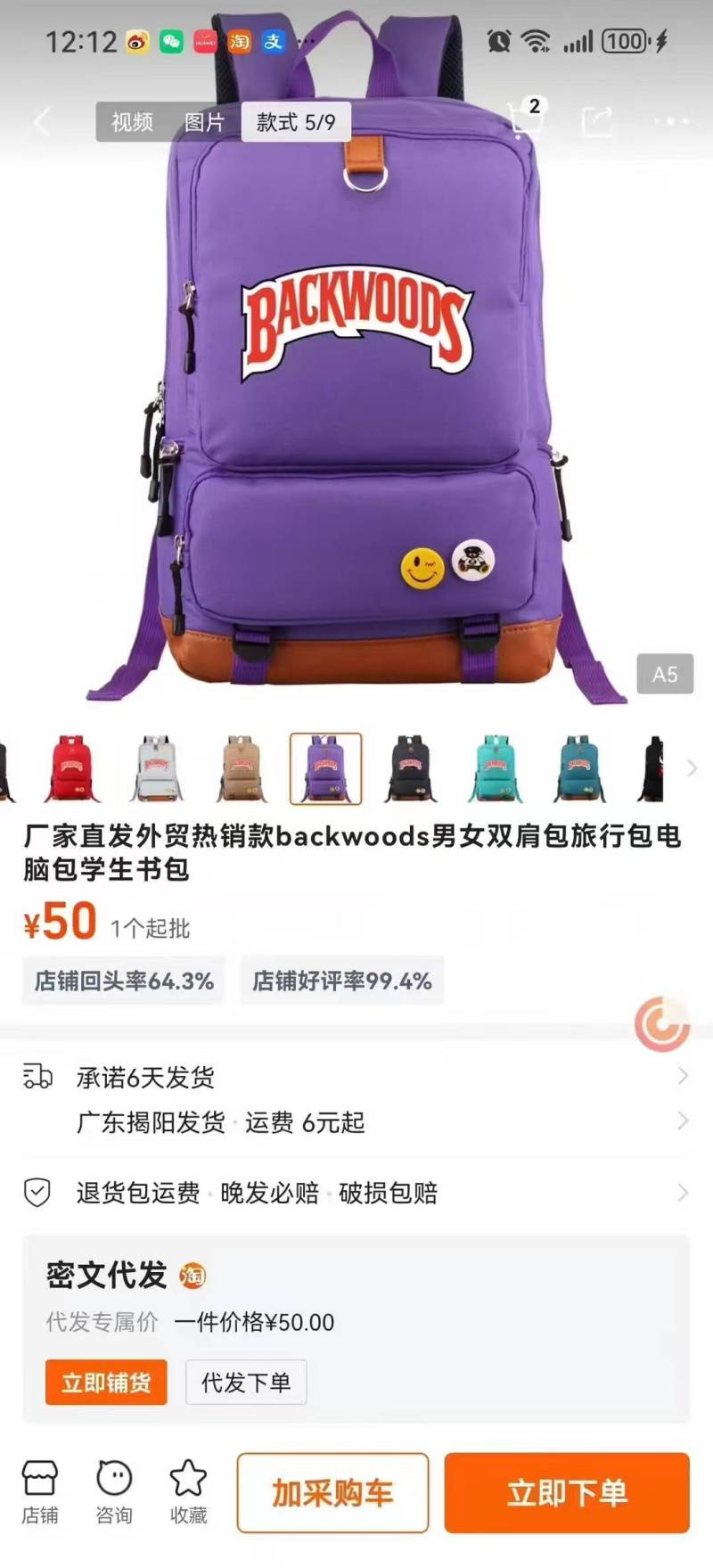Screen dimensions: 713x1568
Task: Place order with 立即下单
Action: 567,1493
